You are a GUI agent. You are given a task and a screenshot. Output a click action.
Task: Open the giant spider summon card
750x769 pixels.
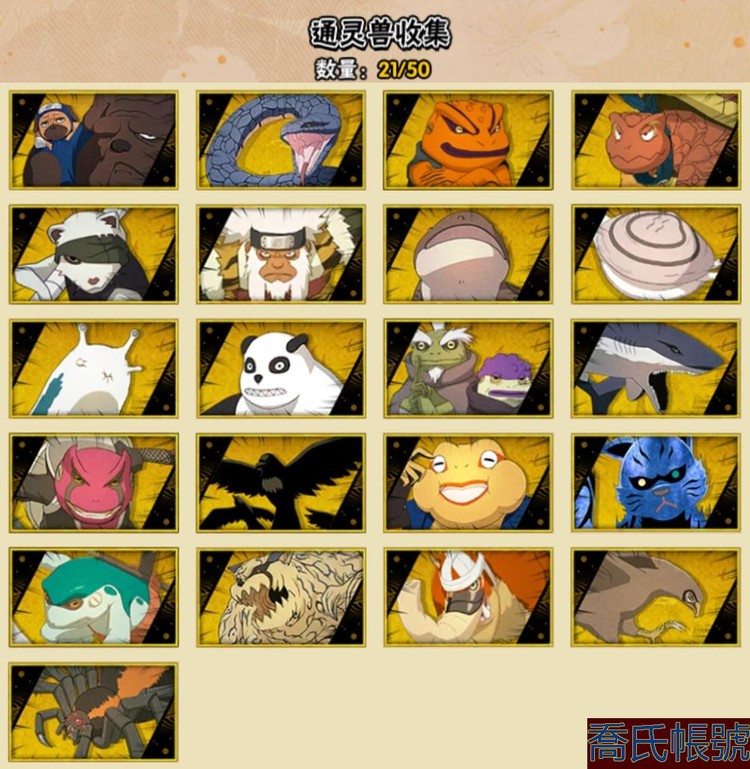(x=94, y=711)
